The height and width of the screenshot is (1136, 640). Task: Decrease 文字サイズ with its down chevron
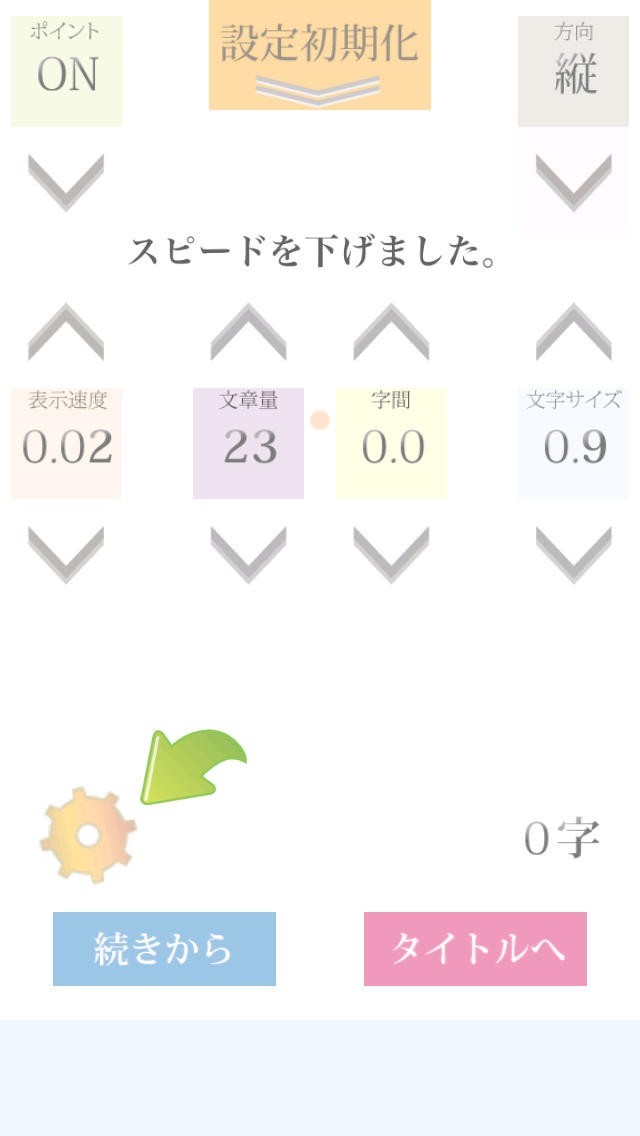(574, 554)
